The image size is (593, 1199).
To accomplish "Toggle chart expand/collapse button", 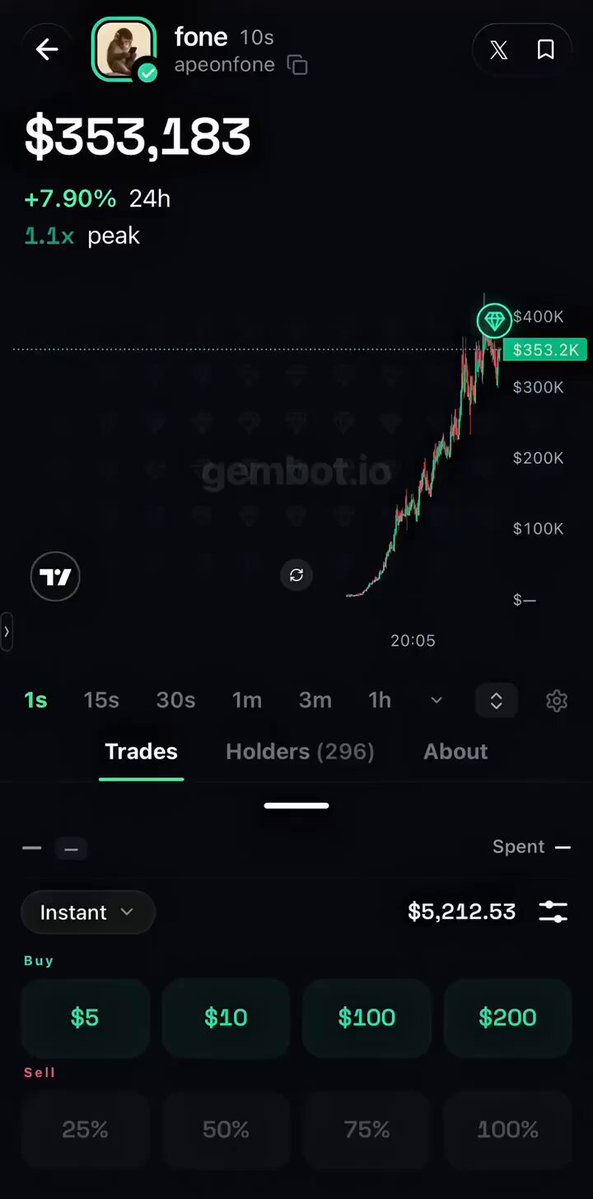I will tap(496, 700).
